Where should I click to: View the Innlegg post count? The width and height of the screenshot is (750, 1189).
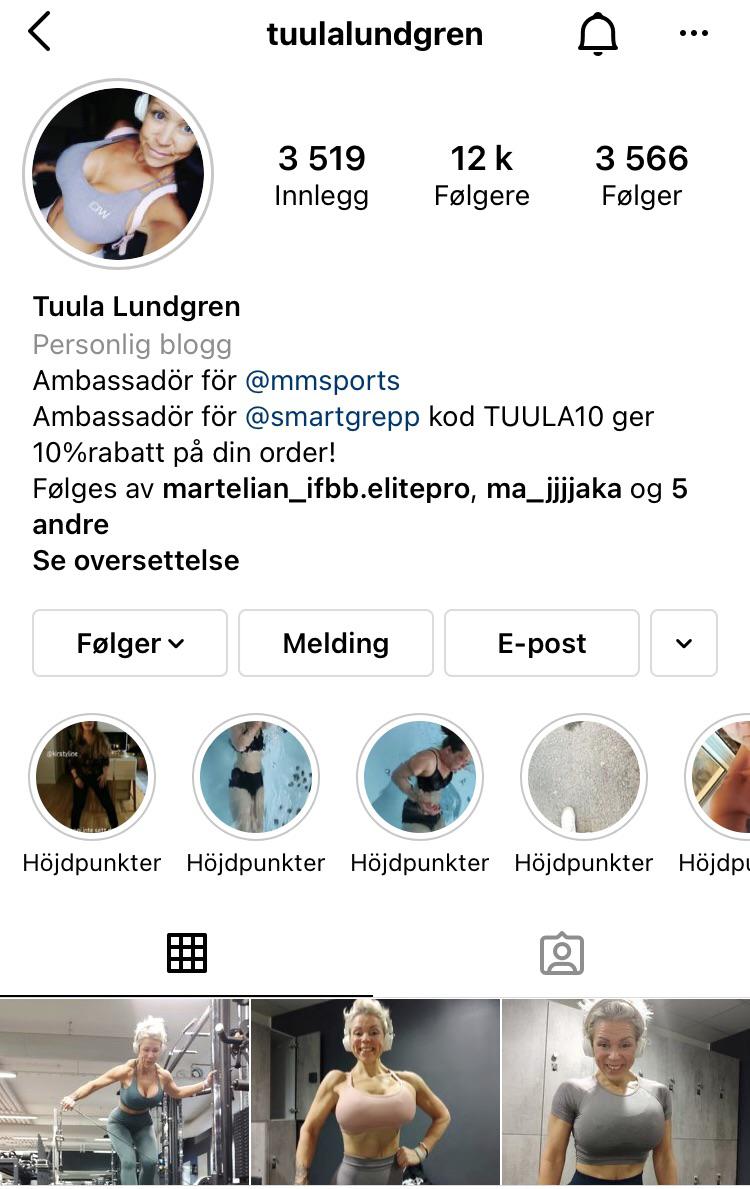click(x=322, y=173)
